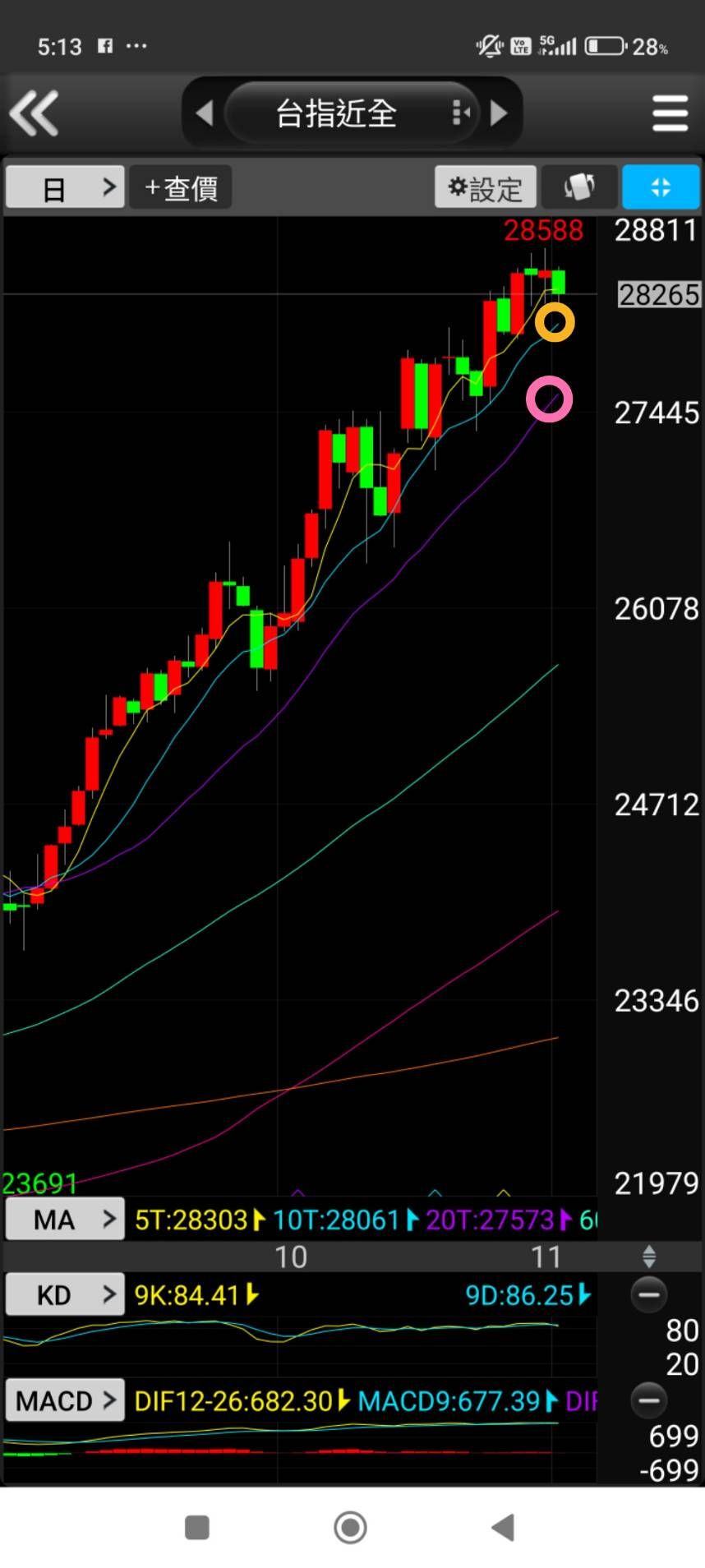Remove the MACD indicator panel

pos(649,1400)
